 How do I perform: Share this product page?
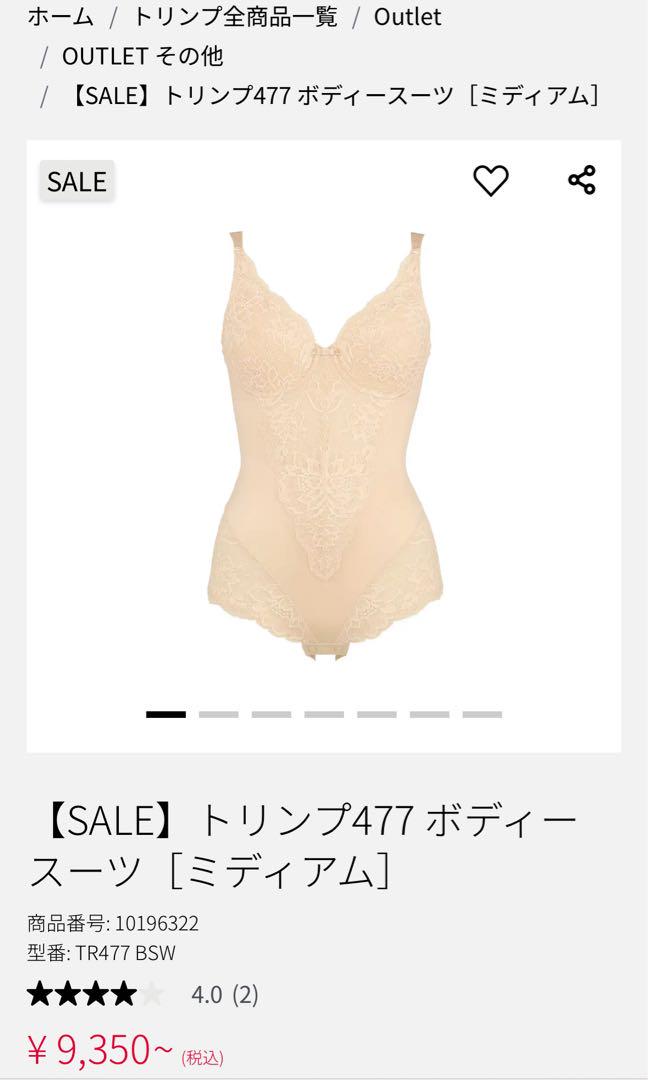pos(581,181)
